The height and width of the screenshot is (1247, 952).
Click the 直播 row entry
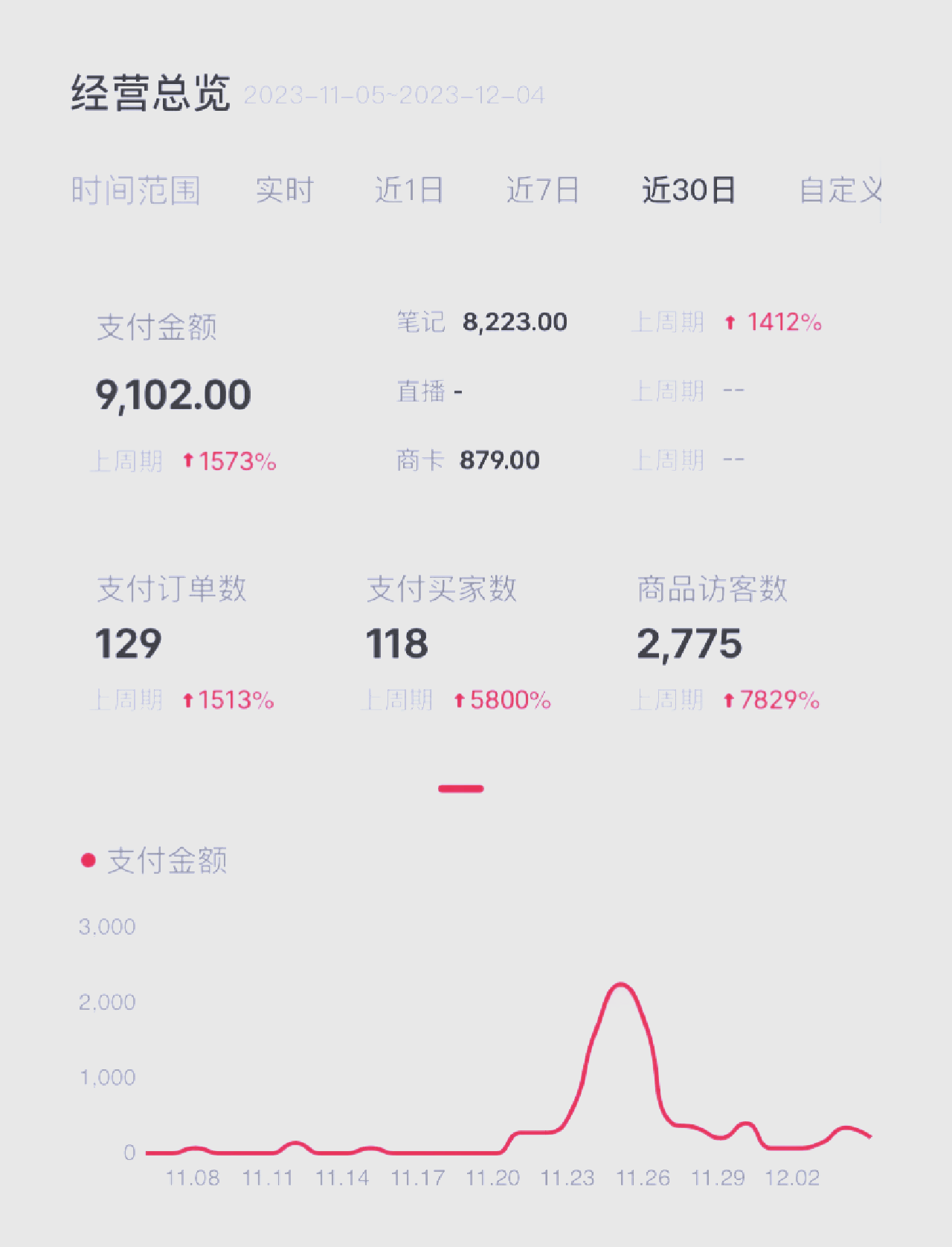429,390
